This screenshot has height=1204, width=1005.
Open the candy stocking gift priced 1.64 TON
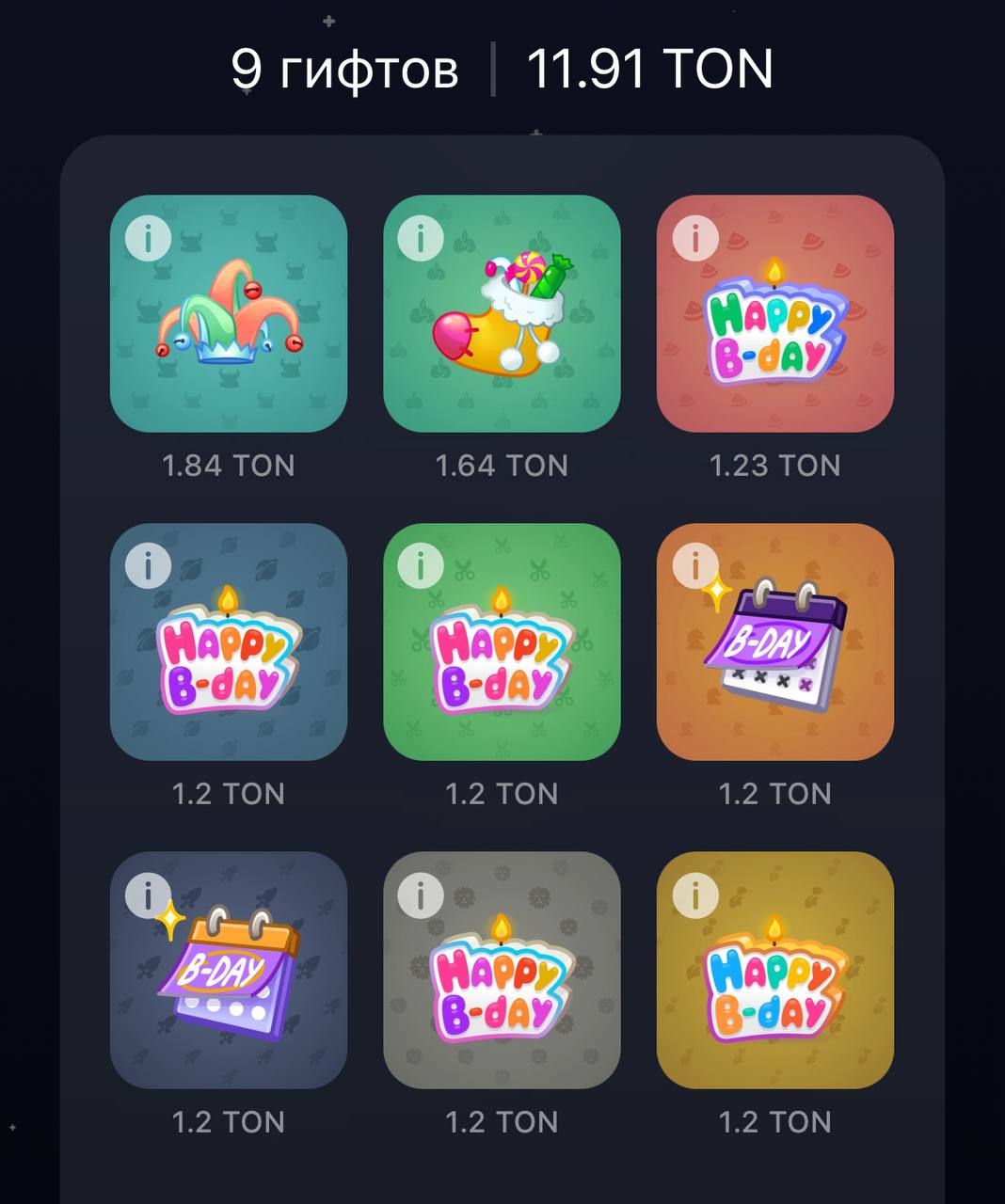502,315
